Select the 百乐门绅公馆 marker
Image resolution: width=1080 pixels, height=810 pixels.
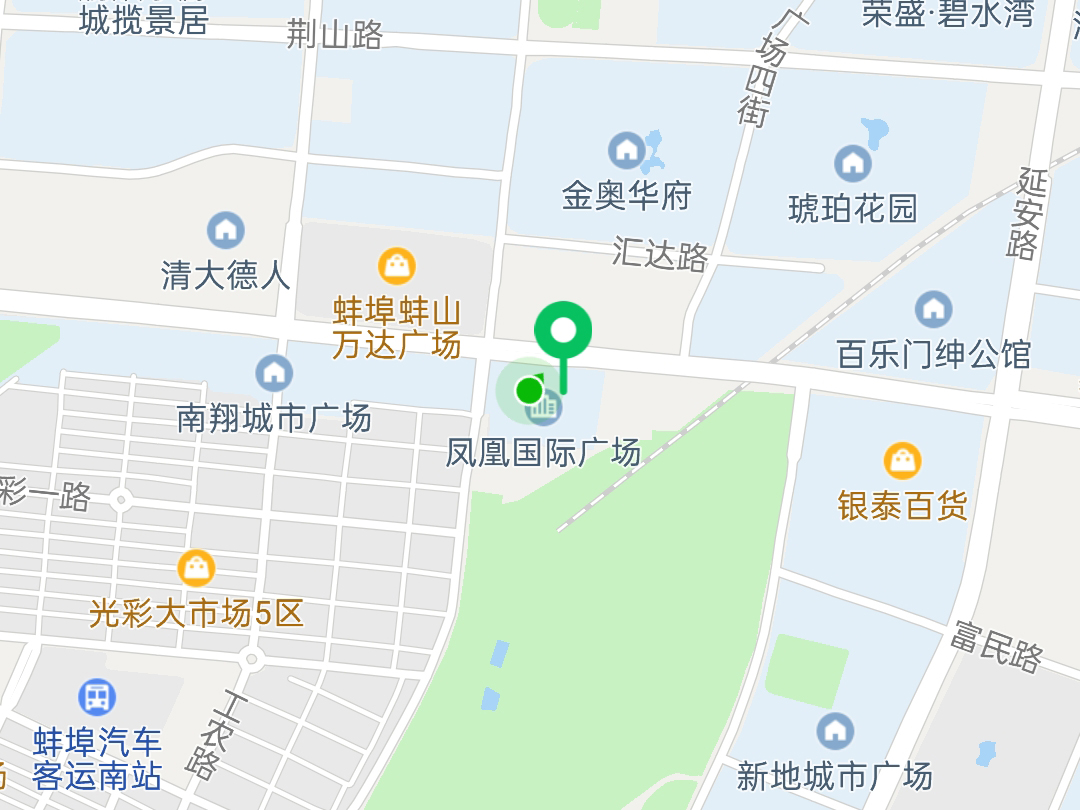coord(933,309)
